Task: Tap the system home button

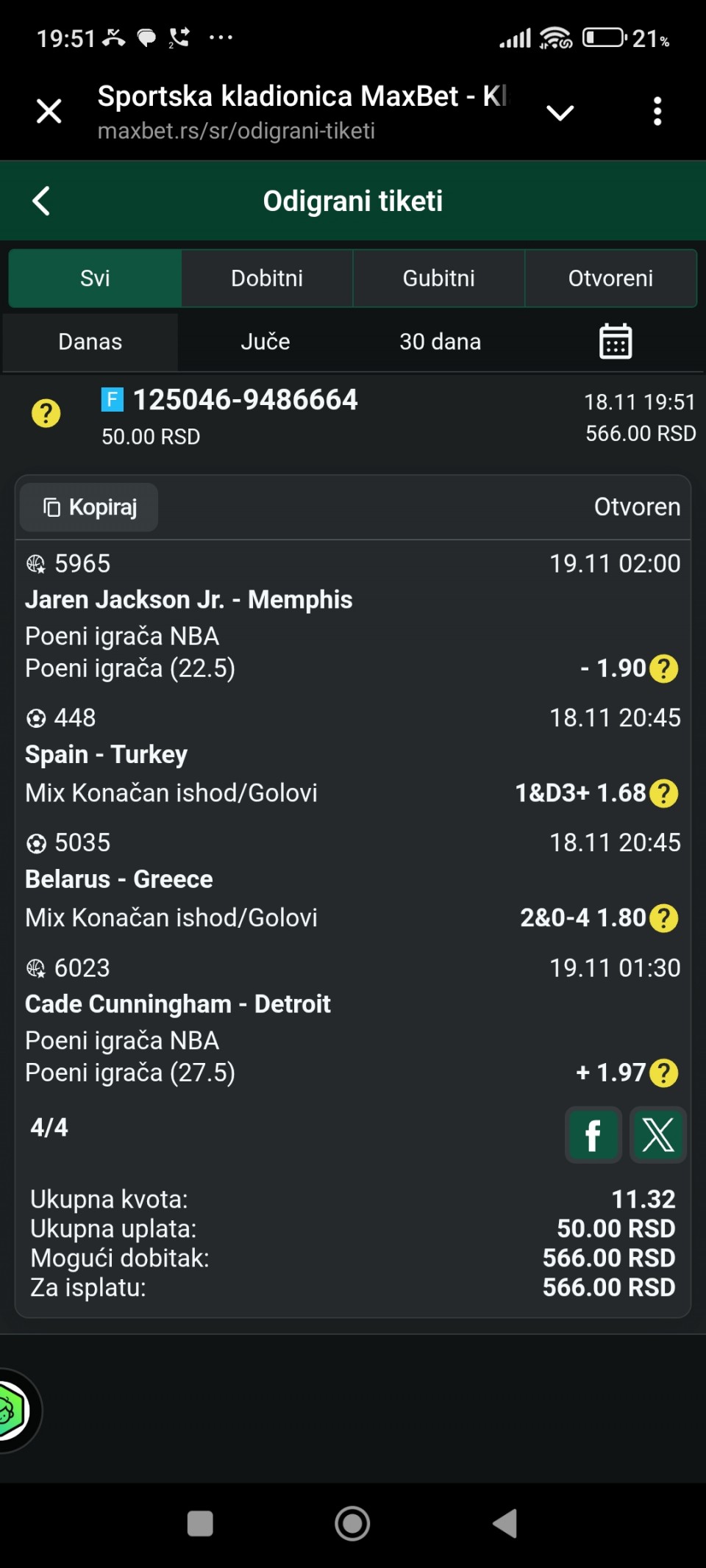Action: [x=352, y=1523]
